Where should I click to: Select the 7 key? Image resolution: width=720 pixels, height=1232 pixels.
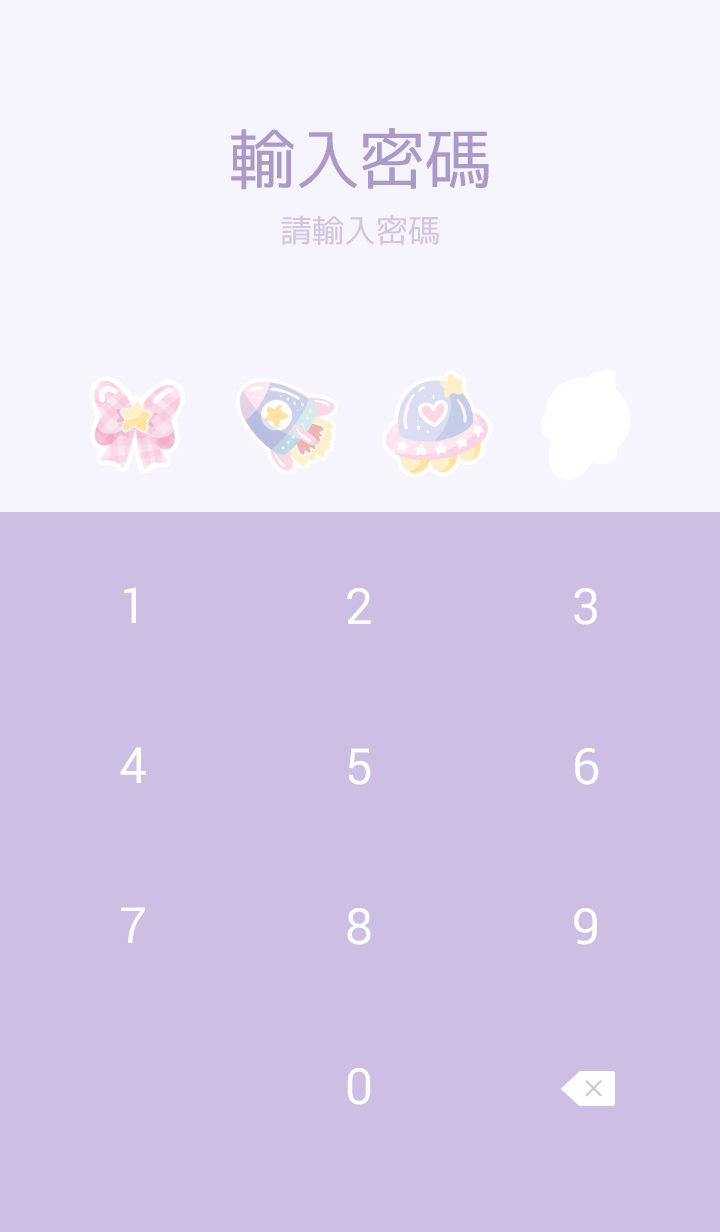(x=132, y=927)
